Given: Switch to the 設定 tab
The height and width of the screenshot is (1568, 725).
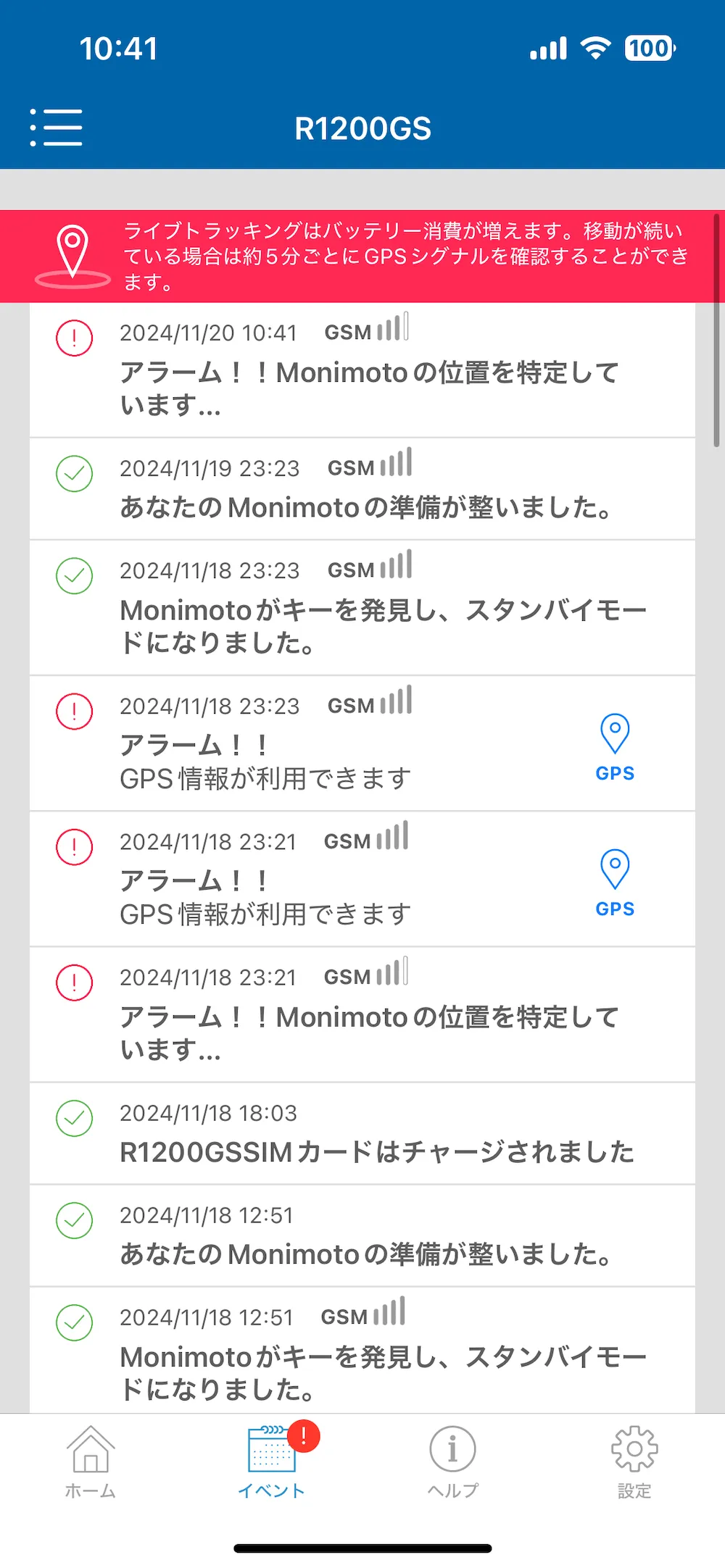Looking at the screenshot, I should (x=634, y=1461).
